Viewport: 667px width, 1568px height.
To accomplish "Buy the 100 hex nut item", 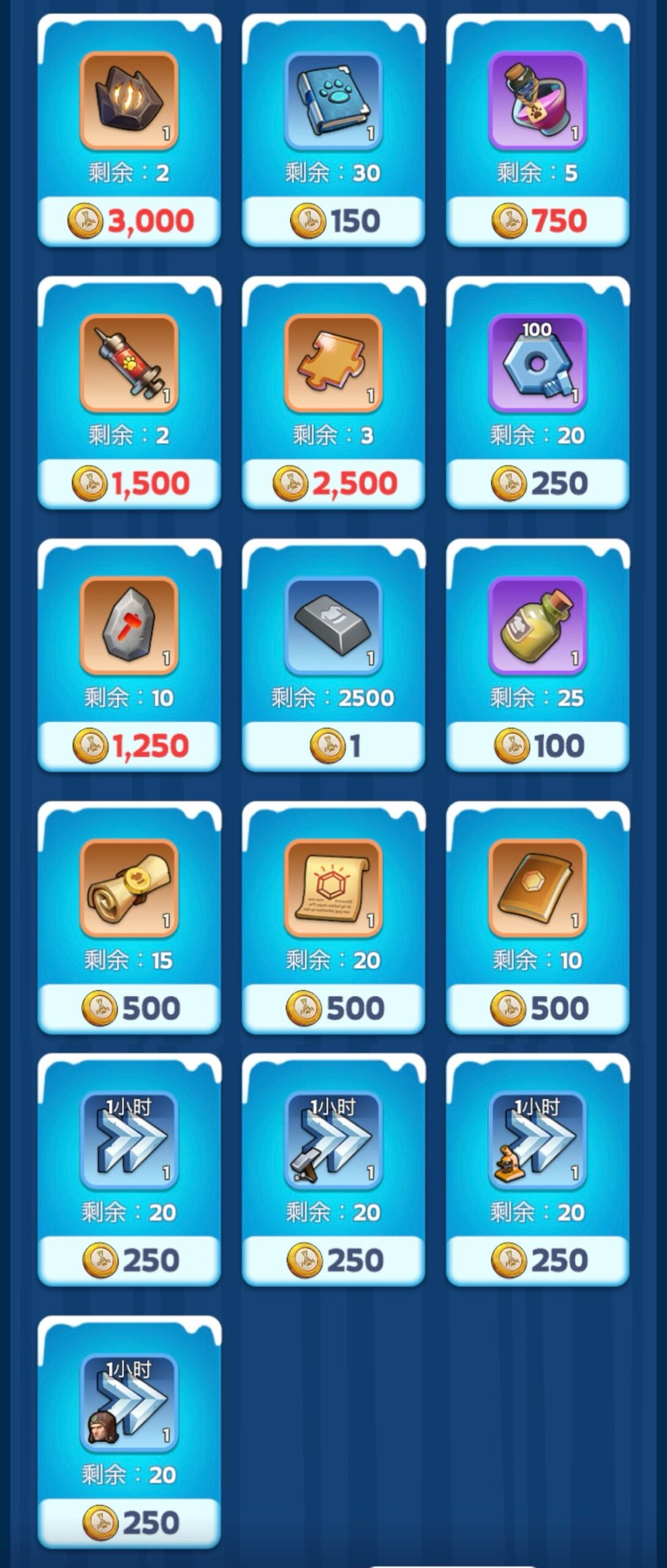I will [537, 483].
